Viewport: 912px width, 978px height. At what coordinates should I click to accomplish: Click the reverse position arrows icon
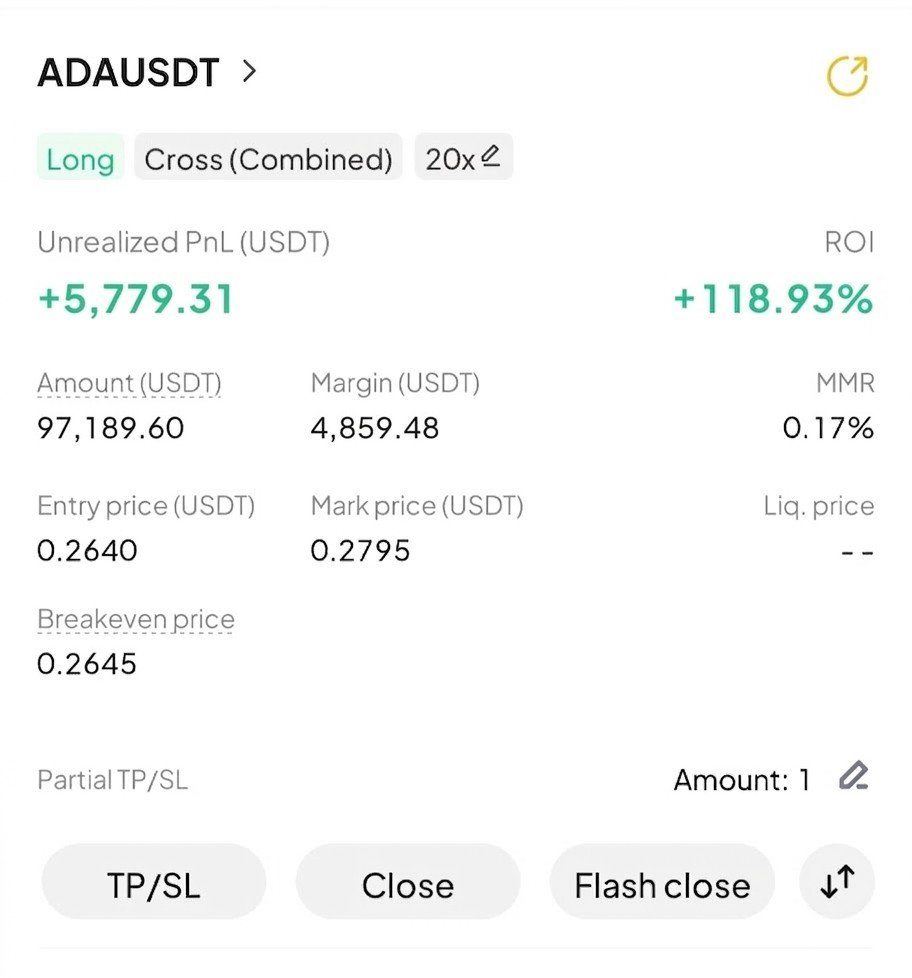coord(835,883)
